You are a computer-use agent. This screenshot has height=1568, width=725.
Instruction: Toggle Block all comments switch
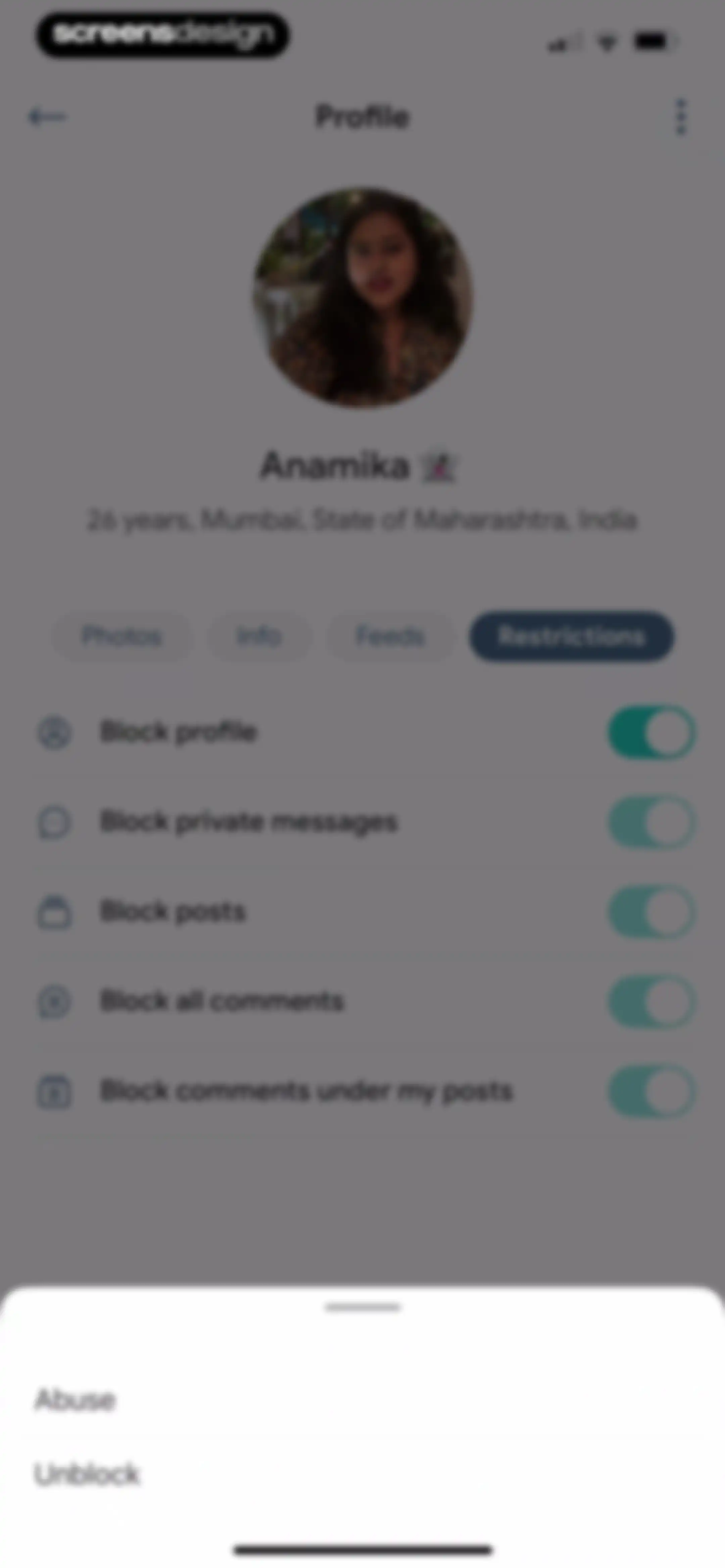[652, 1001]
